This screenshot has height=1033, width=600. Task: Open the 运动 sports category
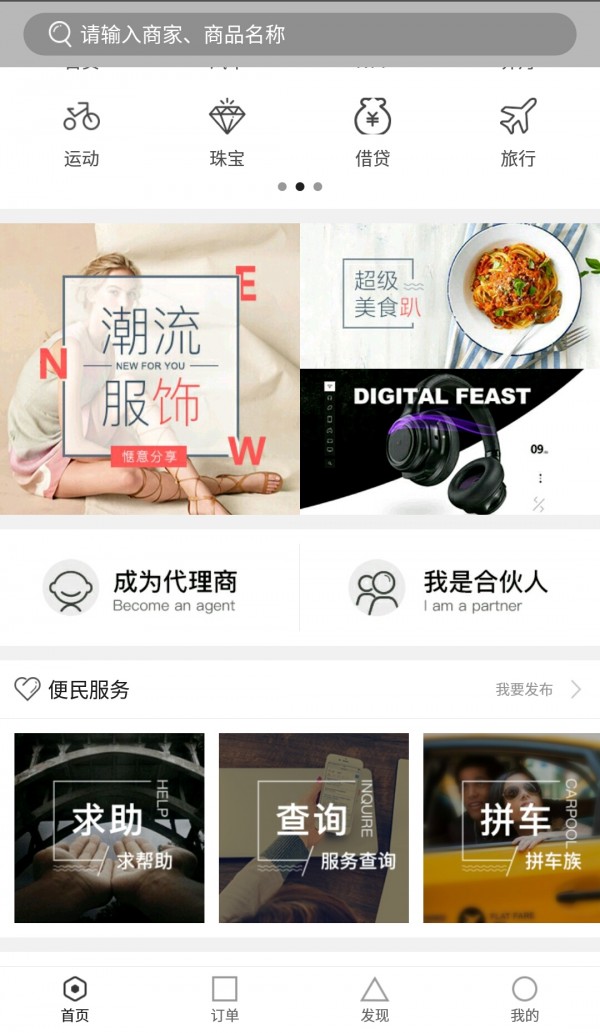click(x=82, y=132)
